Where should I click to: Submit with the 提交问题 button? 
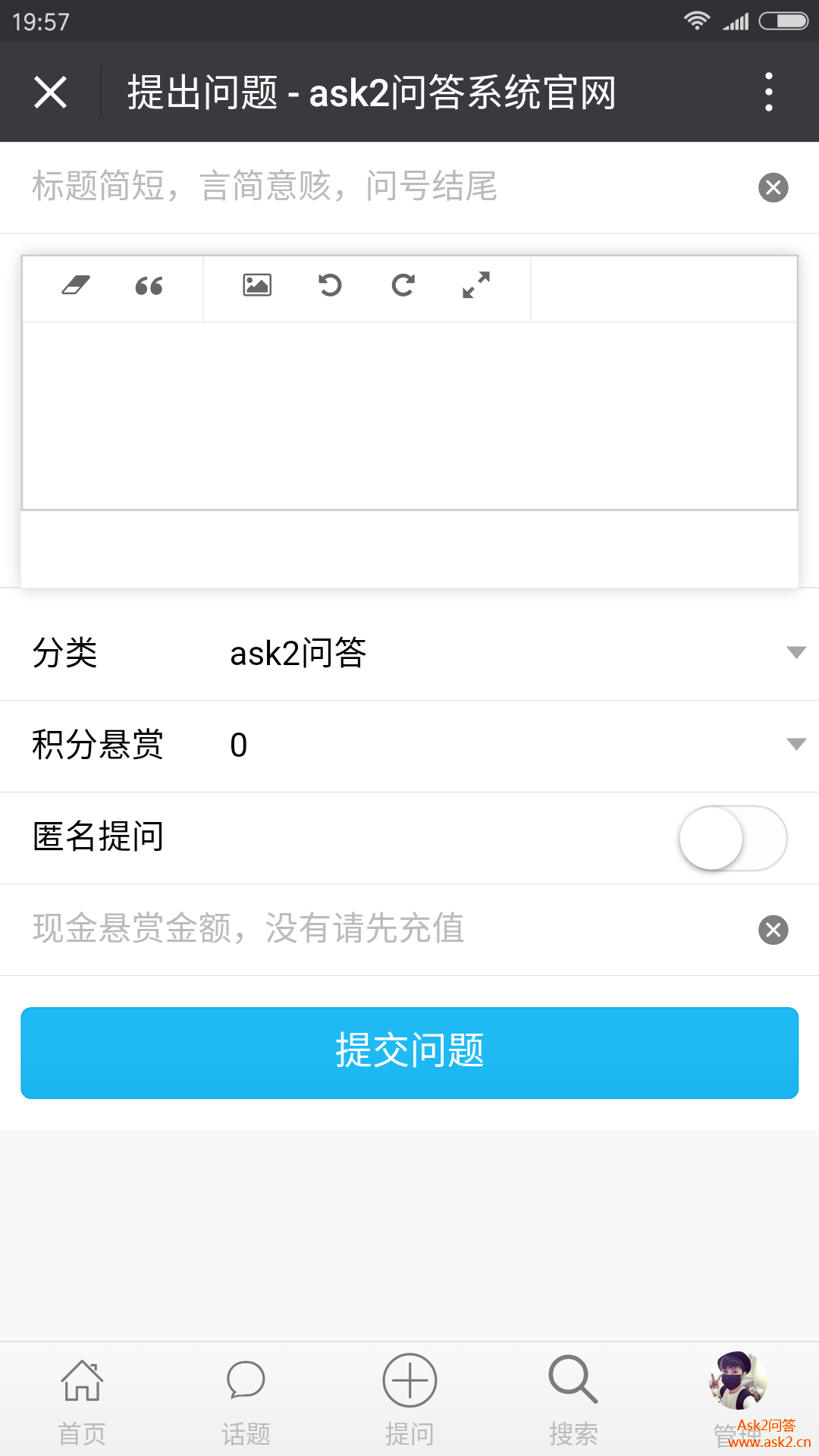pos(409,1053)
